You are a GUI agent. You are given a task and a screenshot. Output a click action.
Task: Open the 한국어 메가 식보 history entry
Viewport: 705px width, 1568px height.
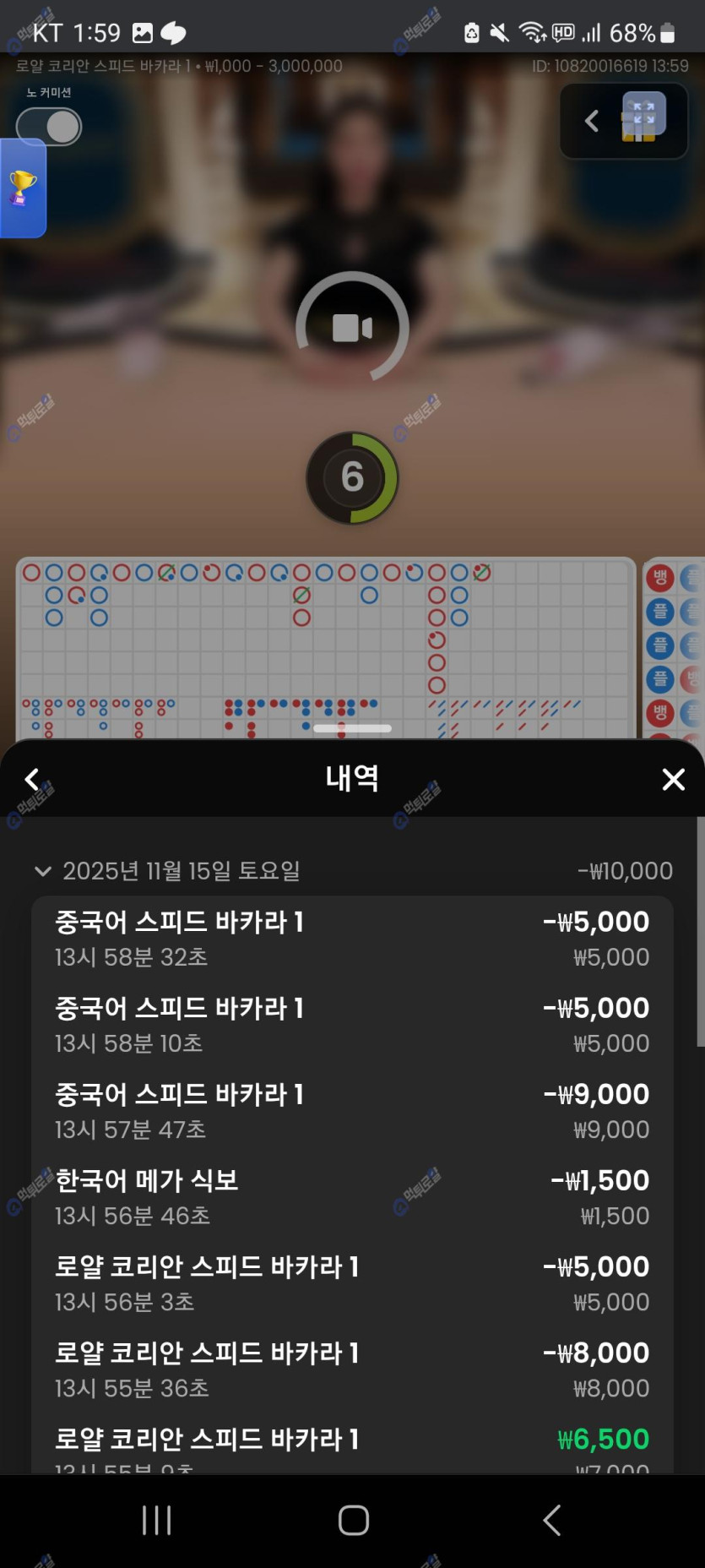351,1197
